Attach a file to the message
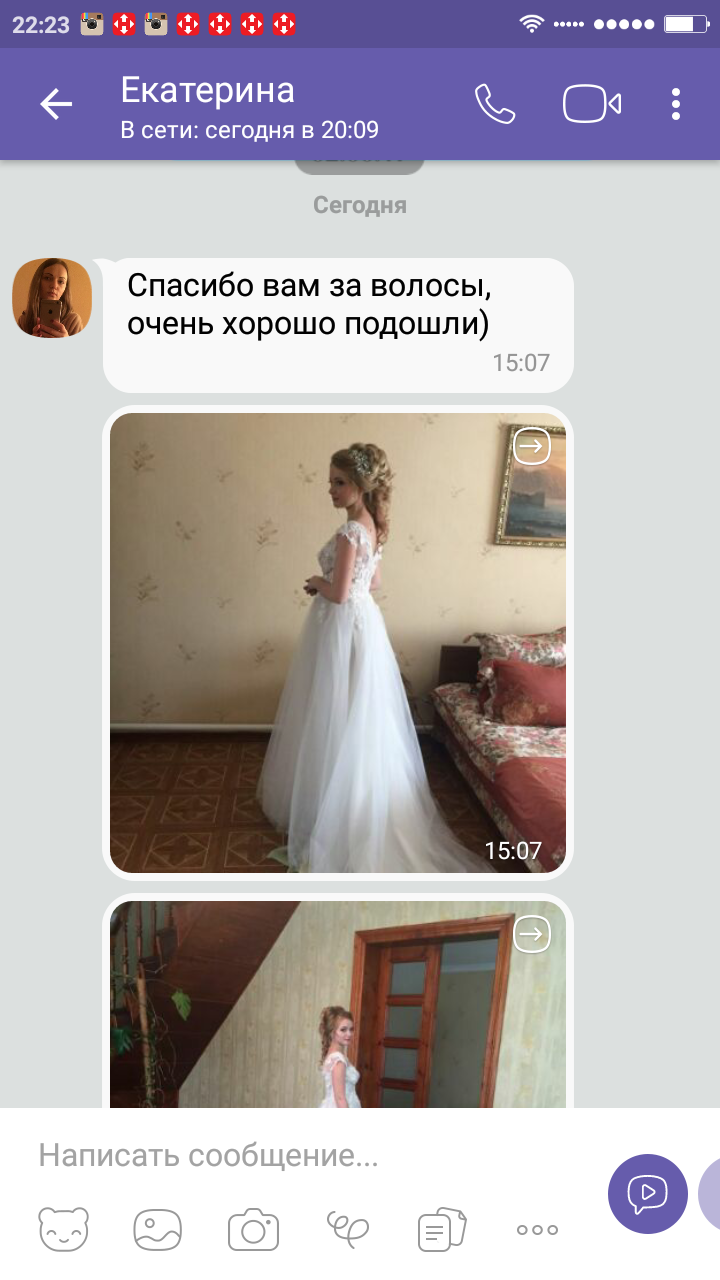This screenshot has width=720, height=1280. pos(442,1229)
